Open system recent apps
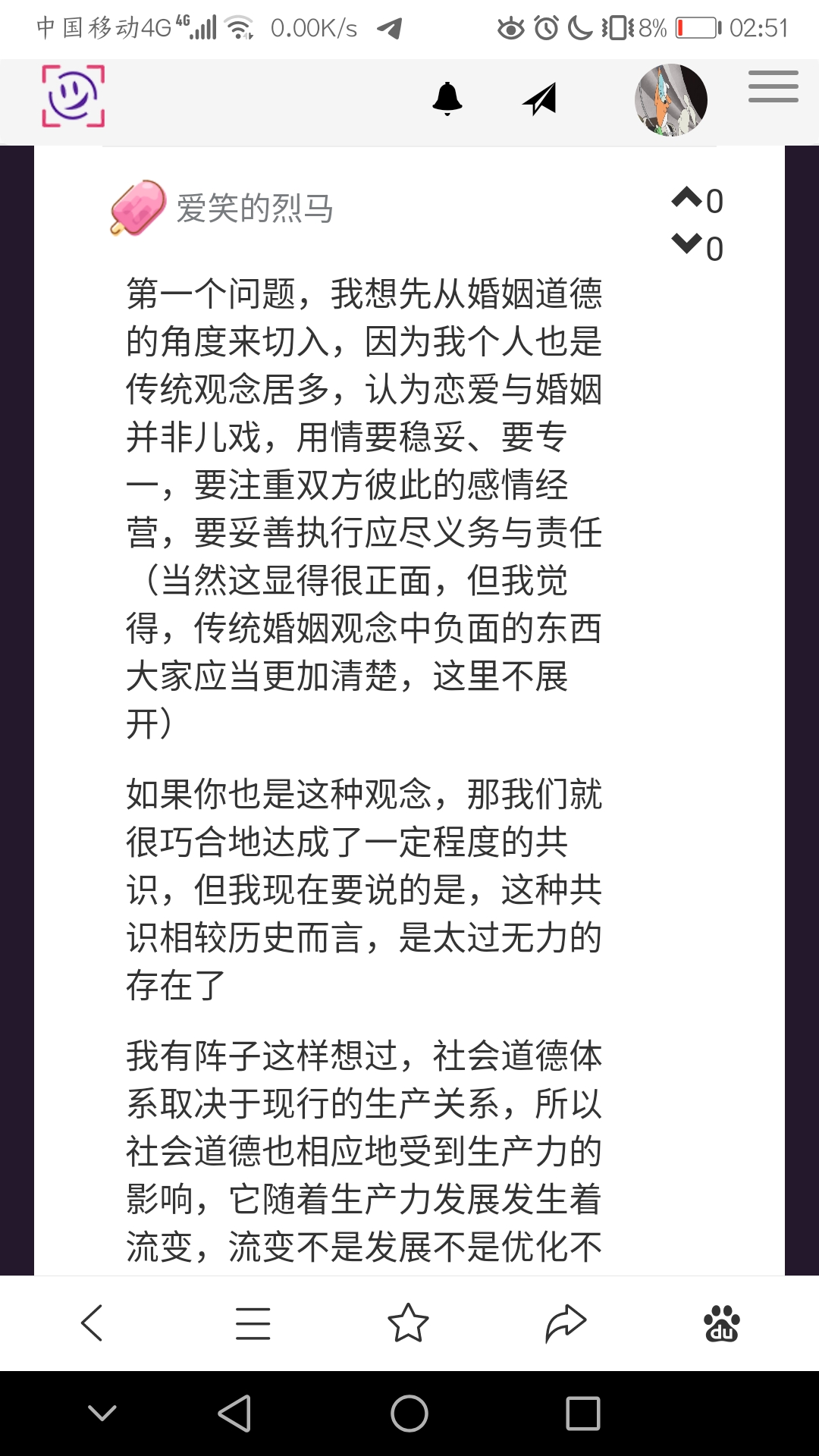819x1456 pixels. pos(582,1414)
